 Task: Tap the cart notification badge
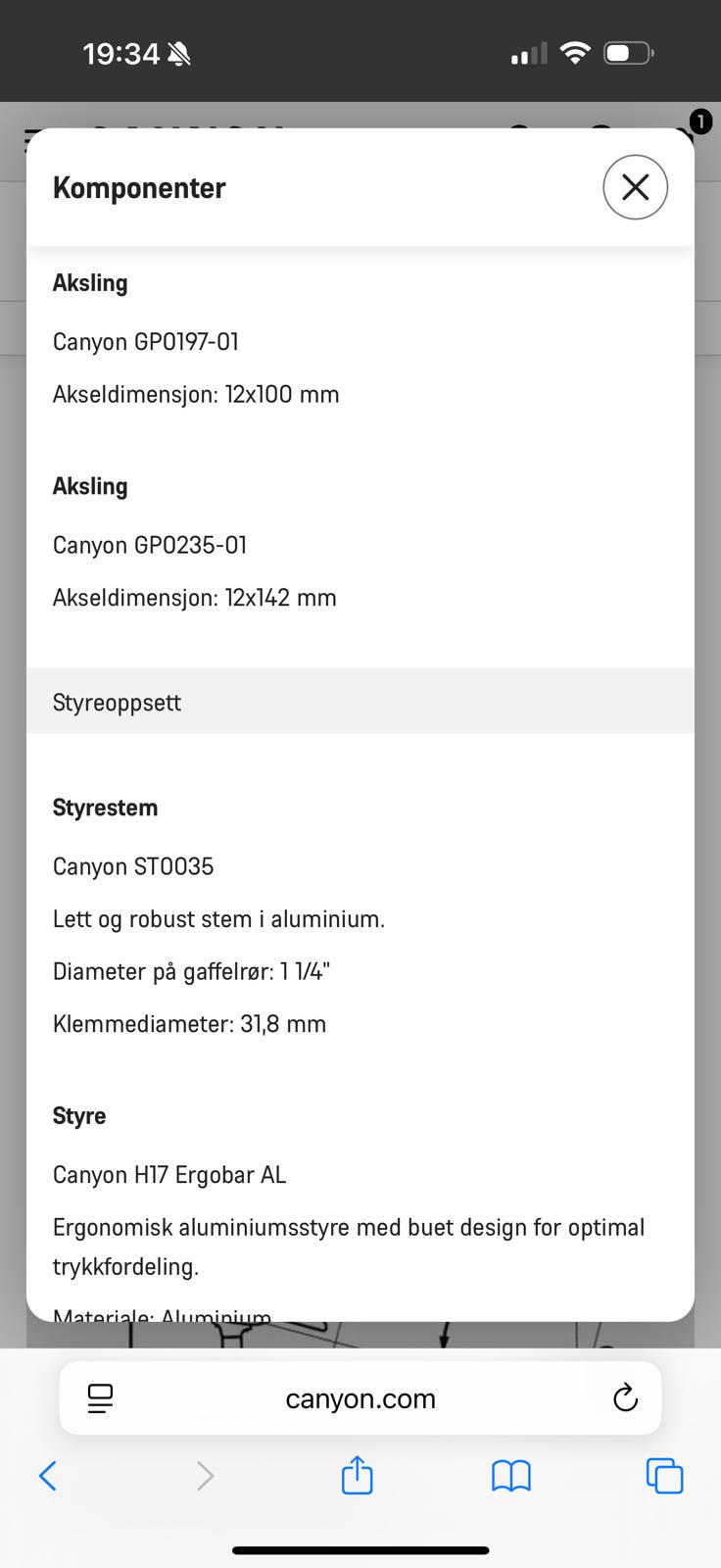699,122
